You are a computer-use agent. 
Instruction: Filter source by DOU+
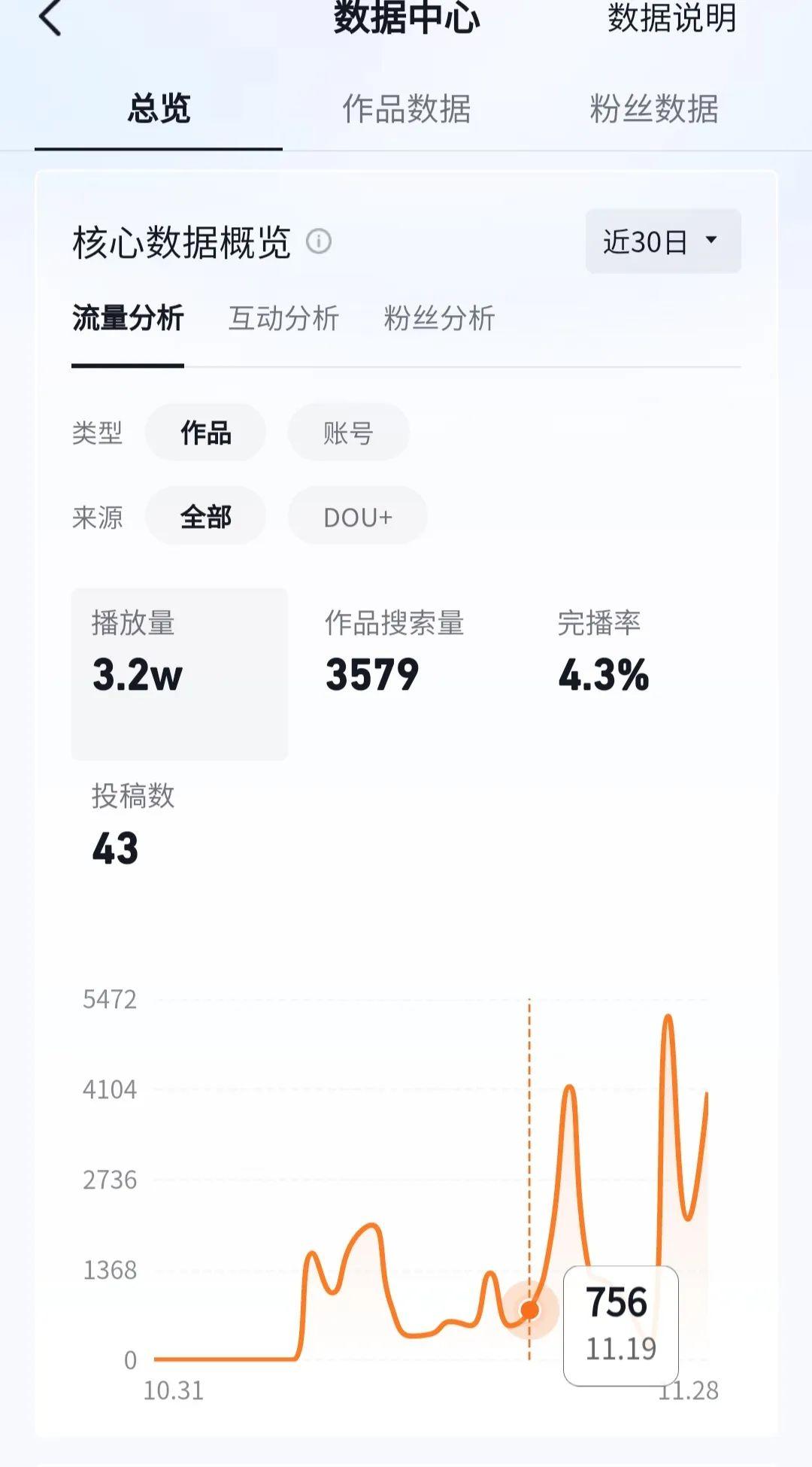358,517
